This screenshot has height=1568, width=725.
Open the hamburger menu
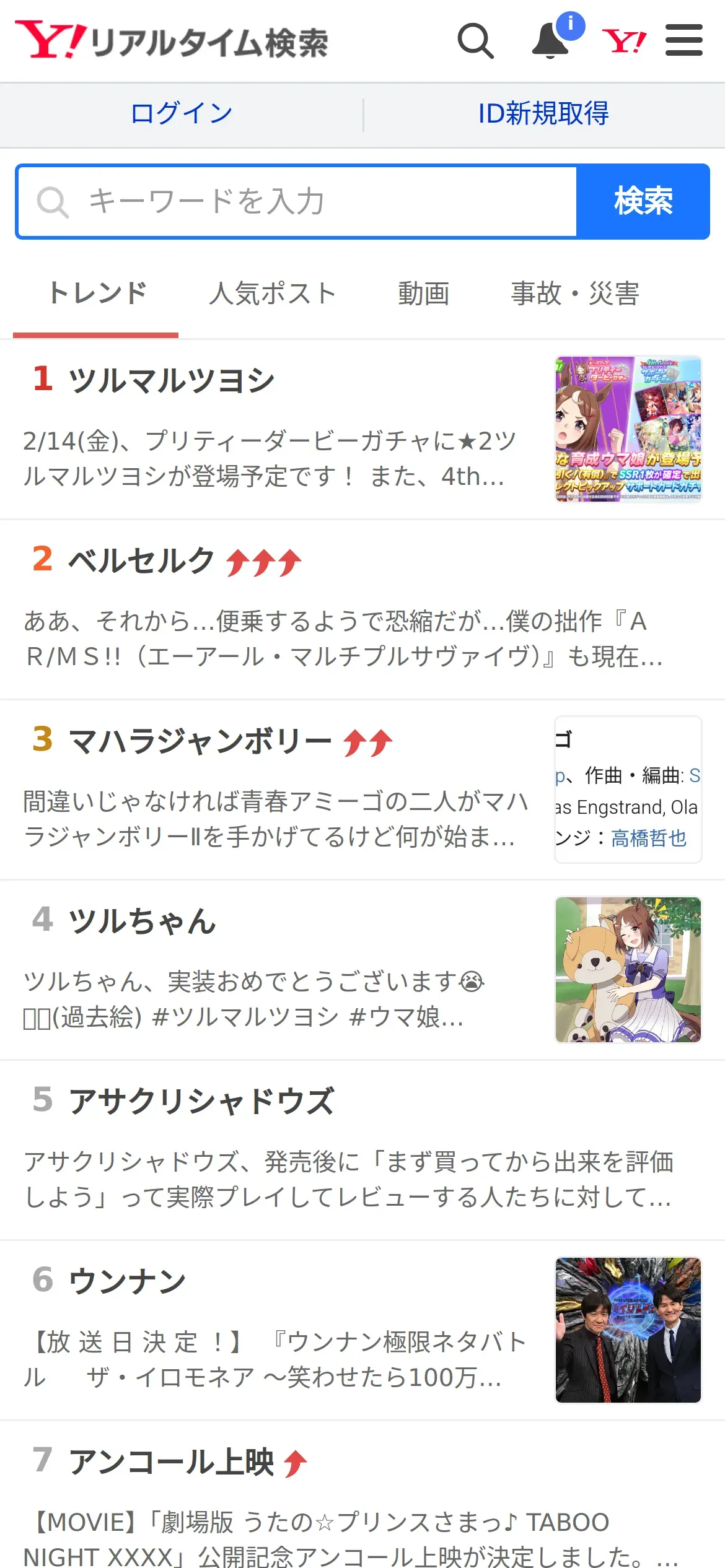click(x=683, y=41)
